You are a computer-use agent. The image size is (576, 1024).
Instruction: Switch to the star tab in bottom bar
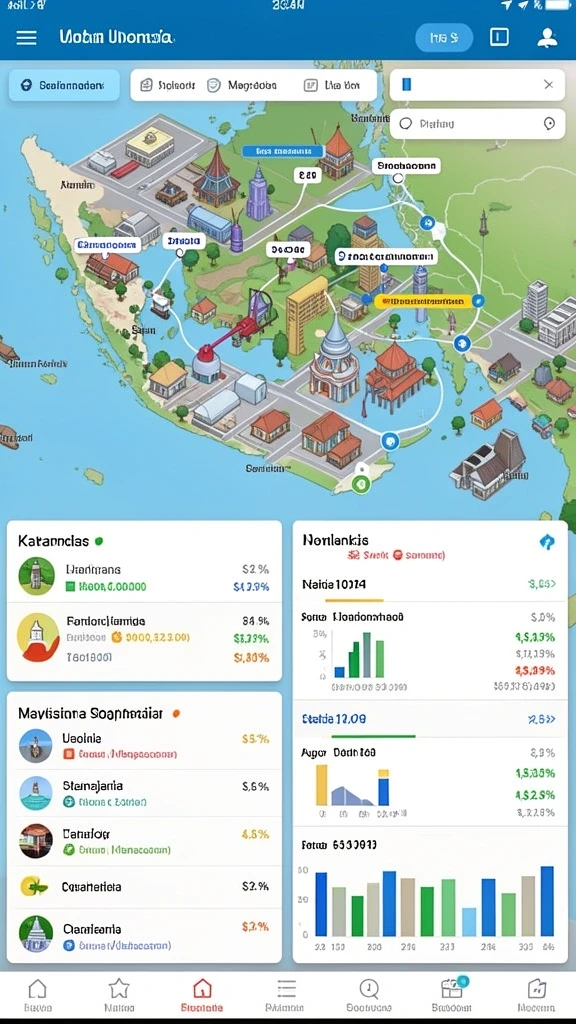pyautogui.click(x=119, y=996)
